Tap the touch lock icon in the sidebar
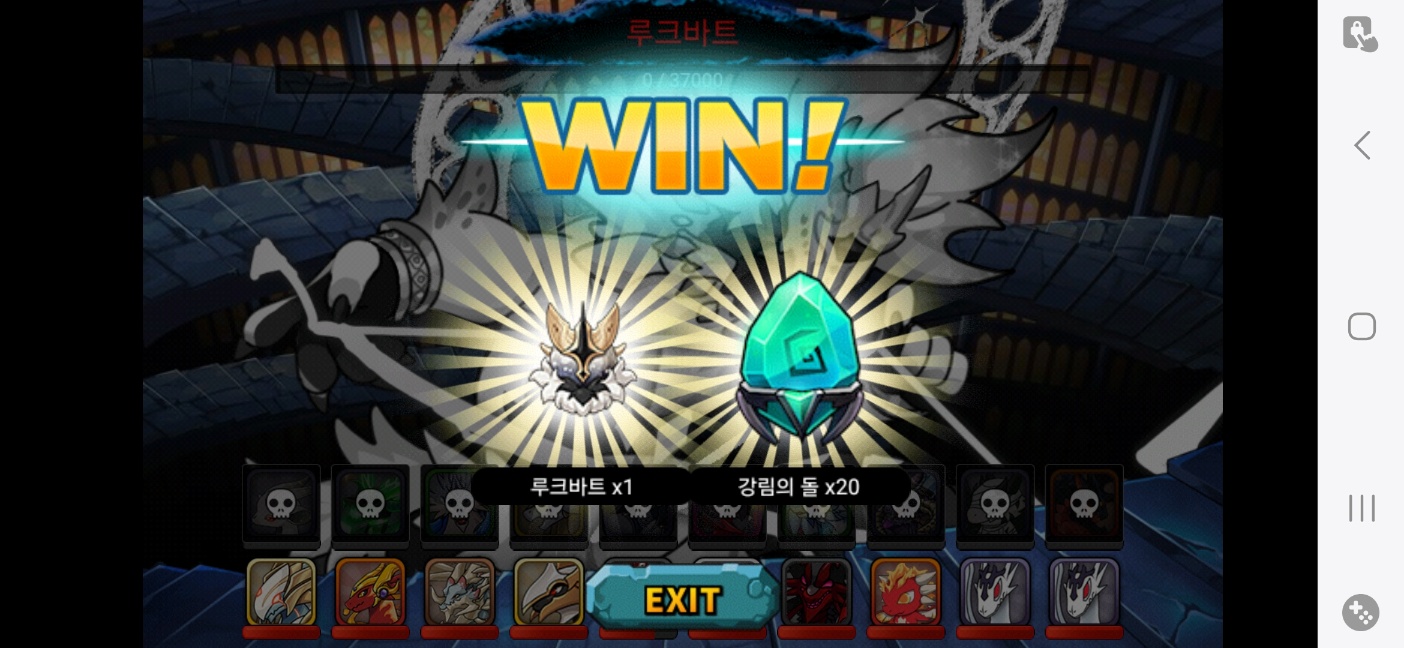The image size is (1404, 648). point(1359,33)
